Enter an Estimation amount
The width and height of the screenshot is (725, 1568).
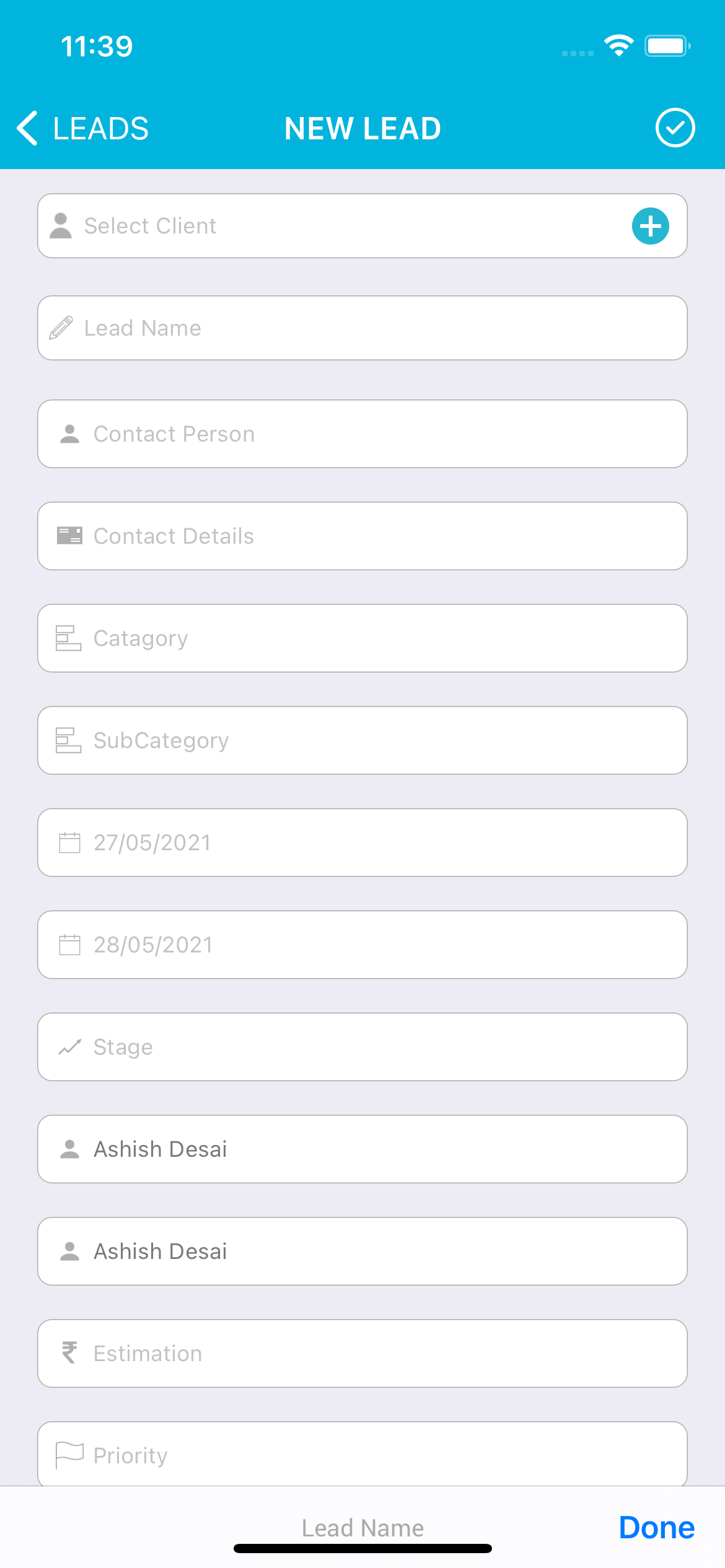click(x=362, y=1354)
